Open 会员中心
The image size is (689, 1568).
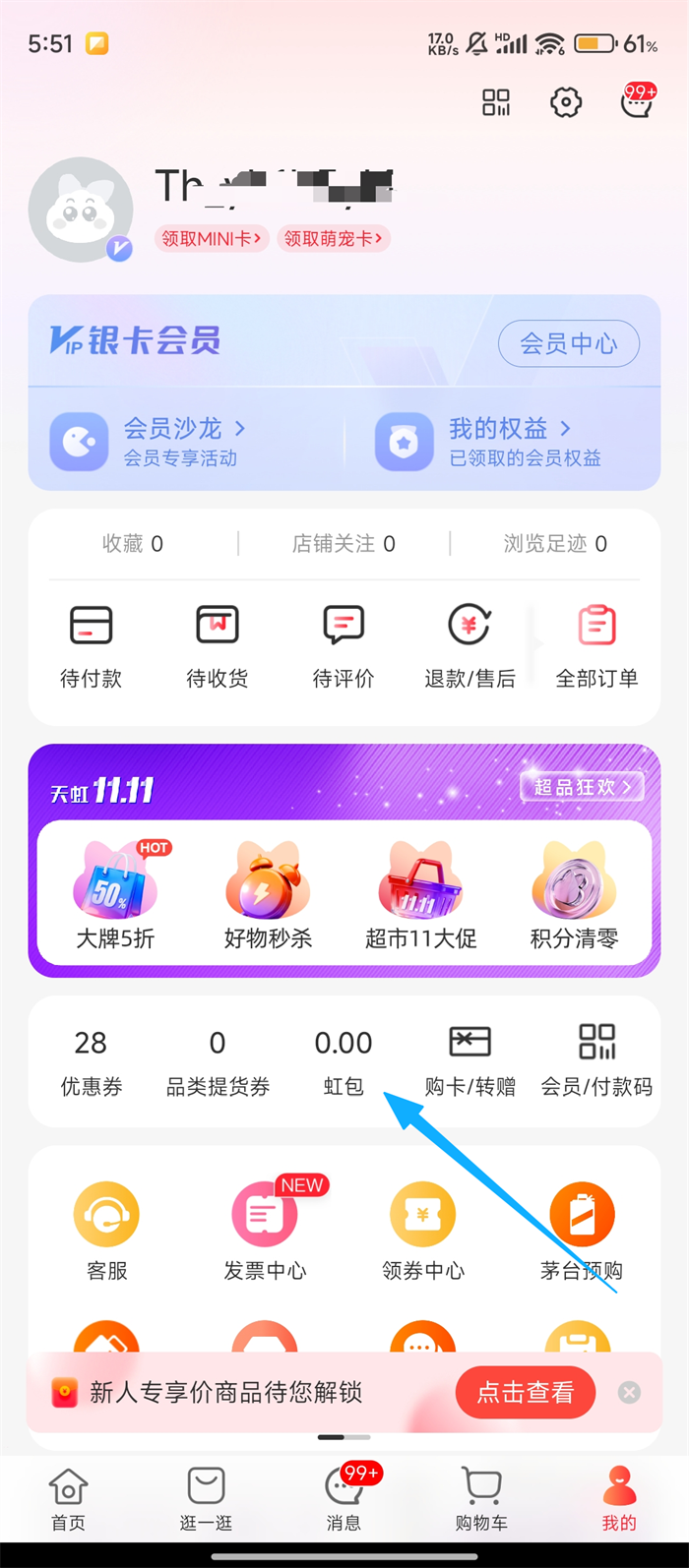(x=569, y=343)
